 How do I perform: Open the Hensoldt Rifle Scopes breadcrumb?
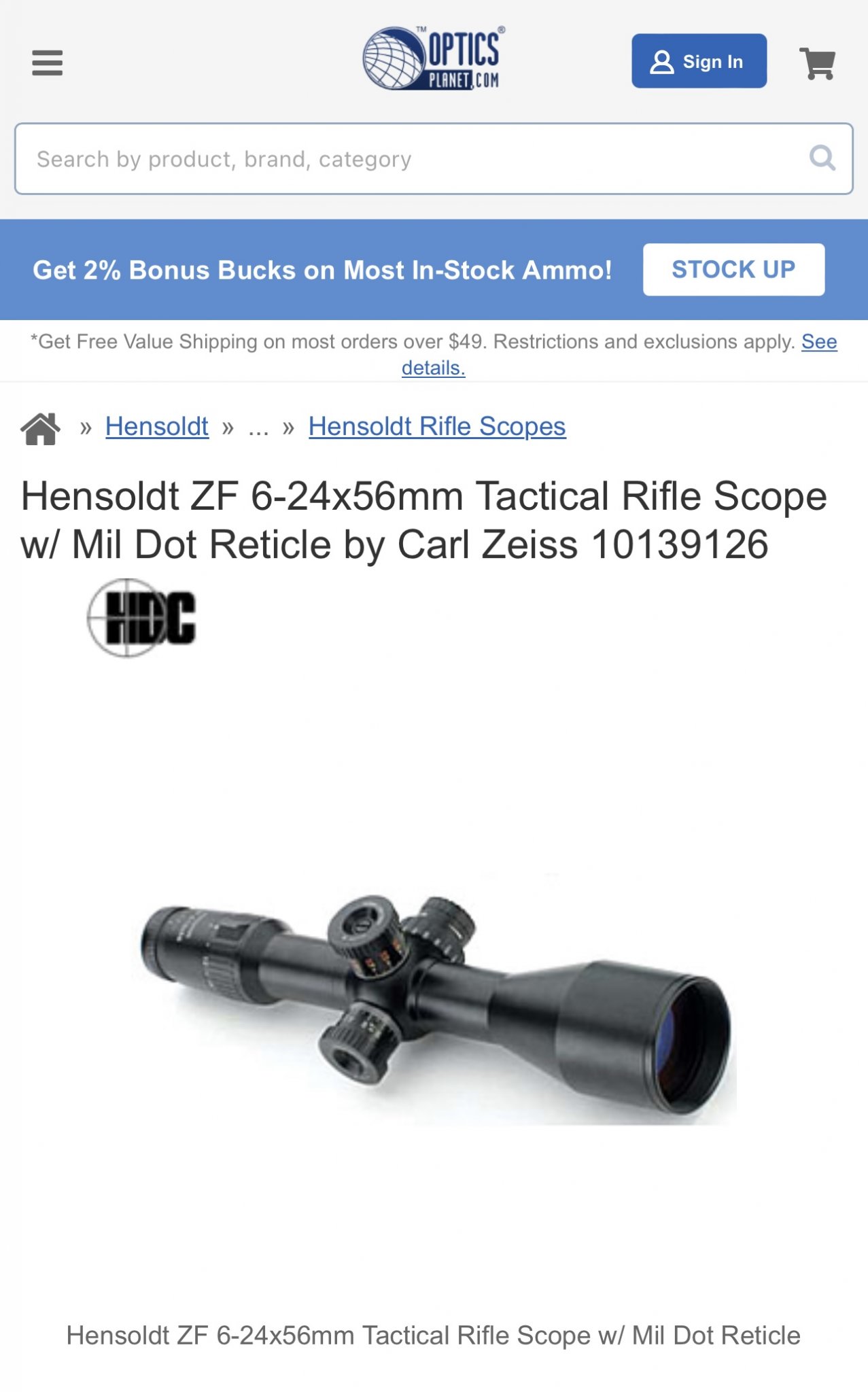437,426
